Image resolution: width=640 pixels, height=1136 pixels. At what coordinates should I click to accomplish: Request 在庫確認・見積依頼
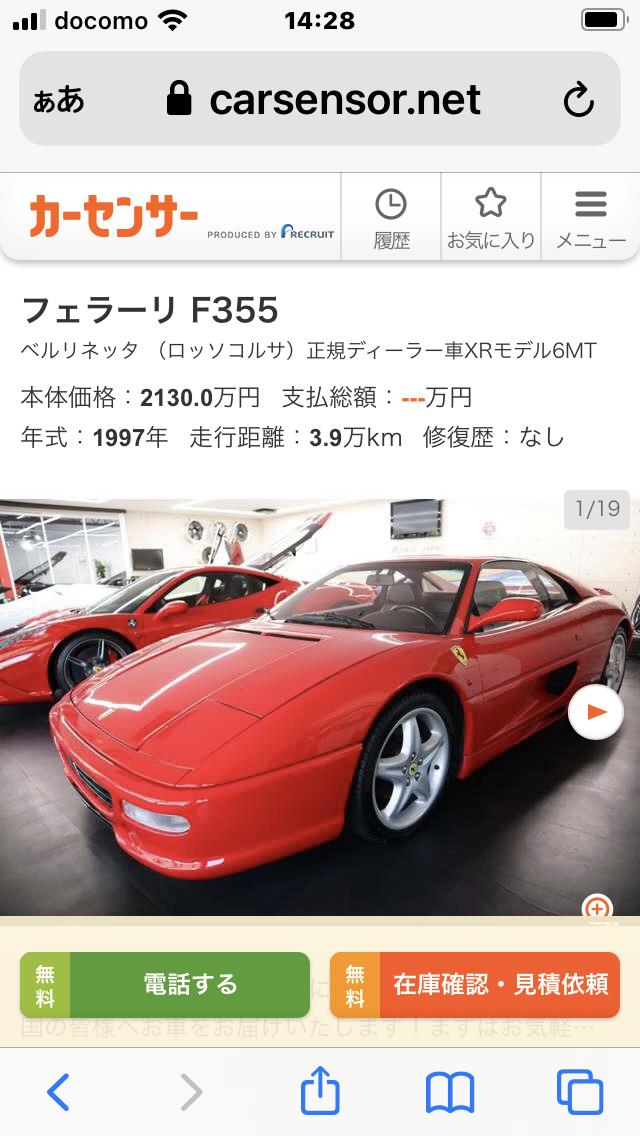tap(475, 985)
